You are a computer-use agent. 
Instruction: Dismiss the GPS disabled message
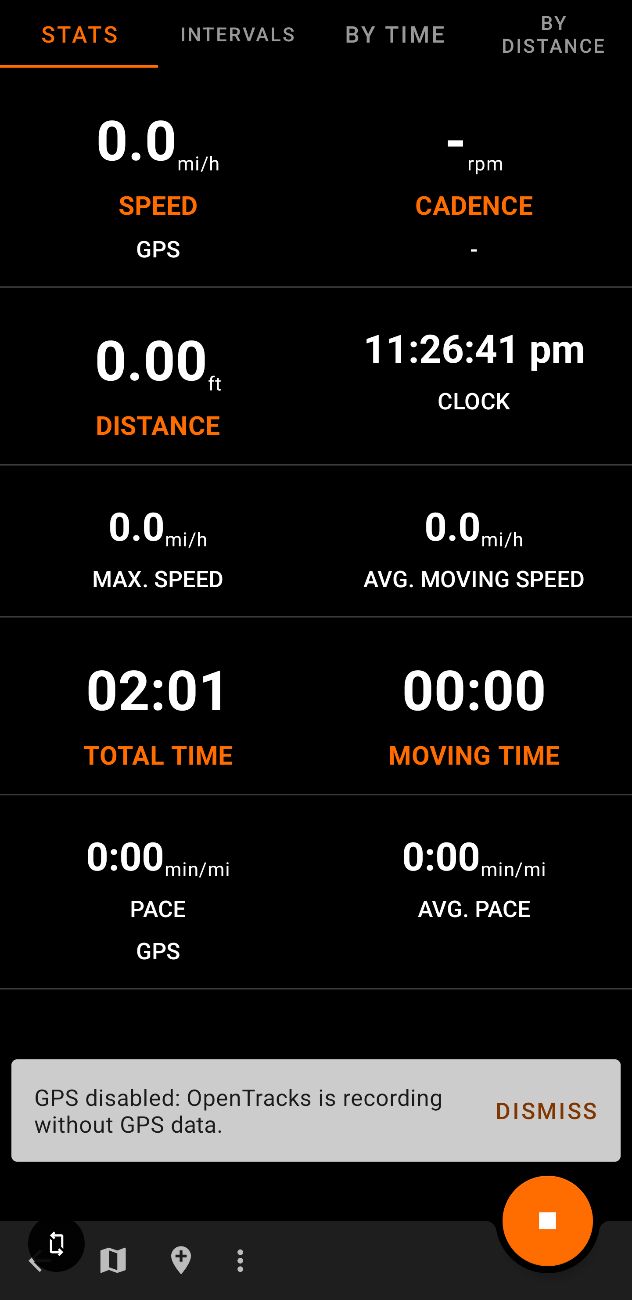coord(546,1111)
